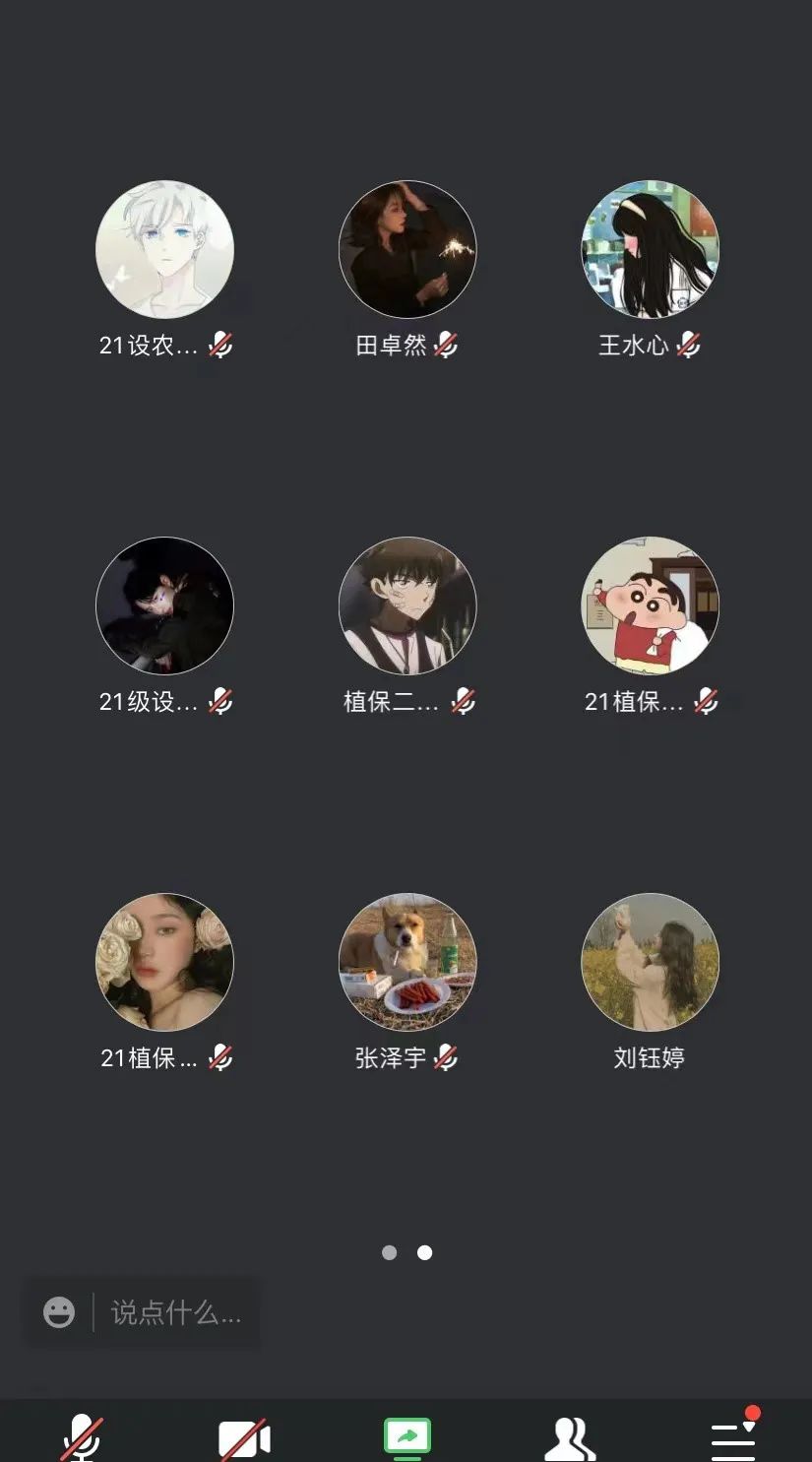Open the emoji picker in chat box
This screenshot has height=1462, width=812.
(x=59, y=1312)
